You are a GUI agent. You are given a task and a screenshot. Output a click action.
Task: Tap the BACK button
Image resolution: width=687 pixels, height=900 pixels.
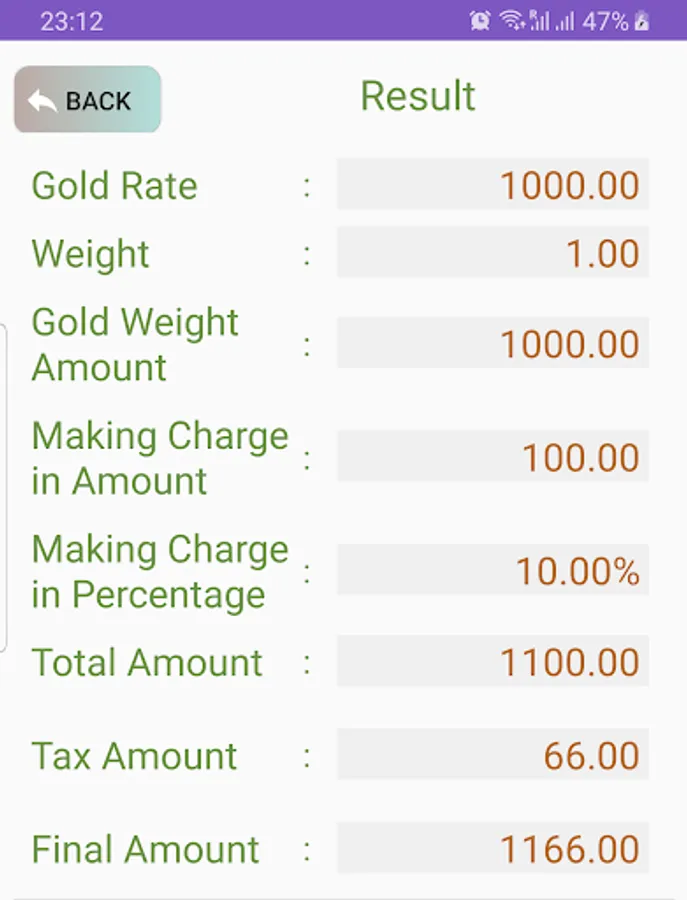click(x=87, y=100)
